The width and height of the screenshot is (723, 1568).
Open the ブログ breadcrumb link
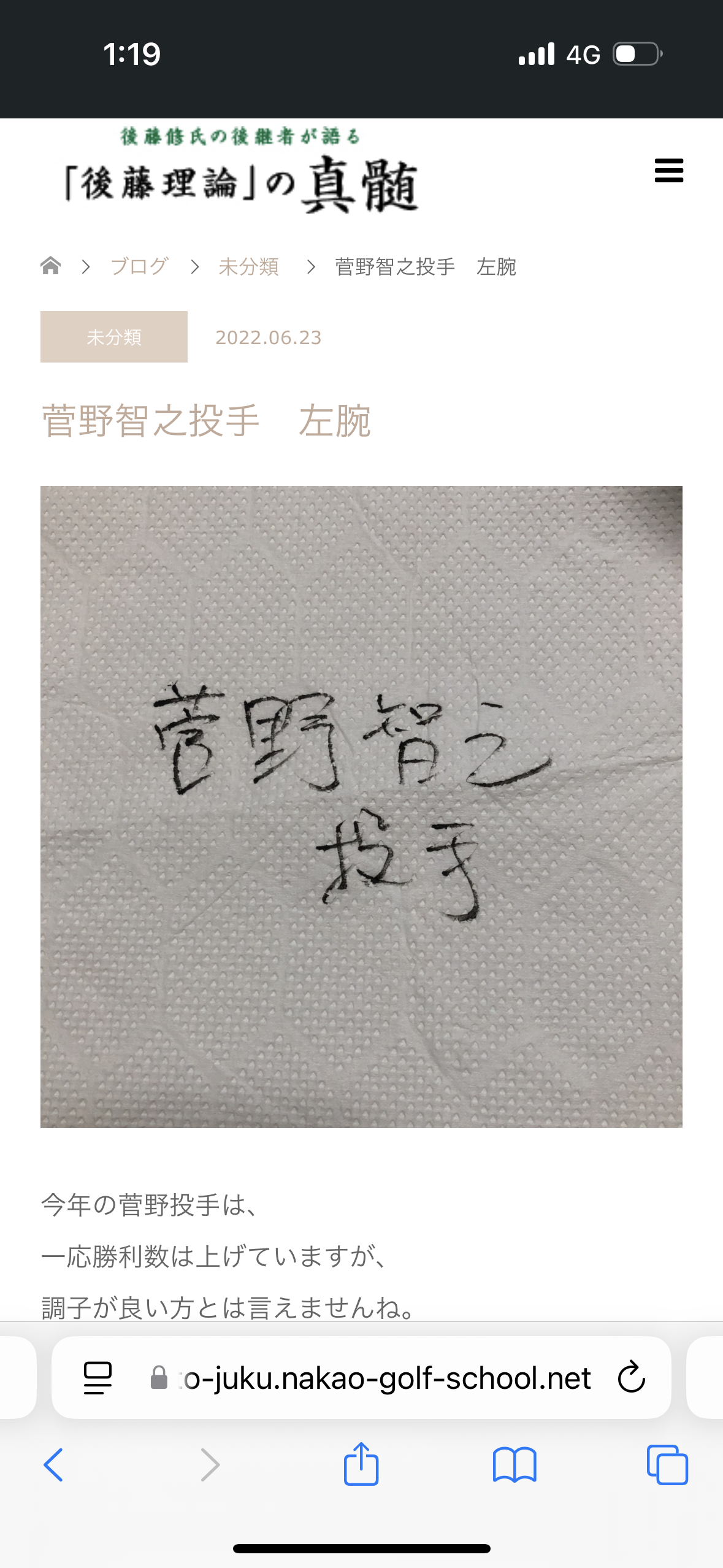click(x=139, y=266)
